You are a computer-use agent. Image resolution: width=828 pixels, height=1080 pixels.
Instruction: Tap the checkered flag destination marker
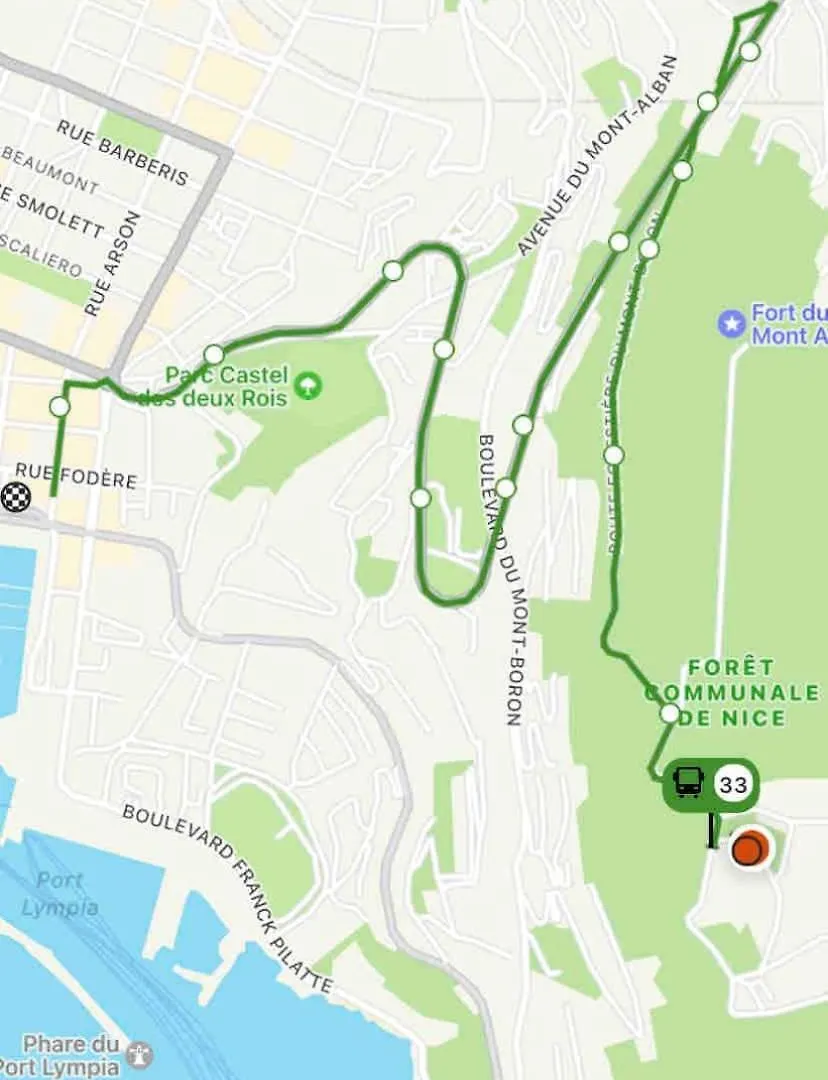(16, 496)
